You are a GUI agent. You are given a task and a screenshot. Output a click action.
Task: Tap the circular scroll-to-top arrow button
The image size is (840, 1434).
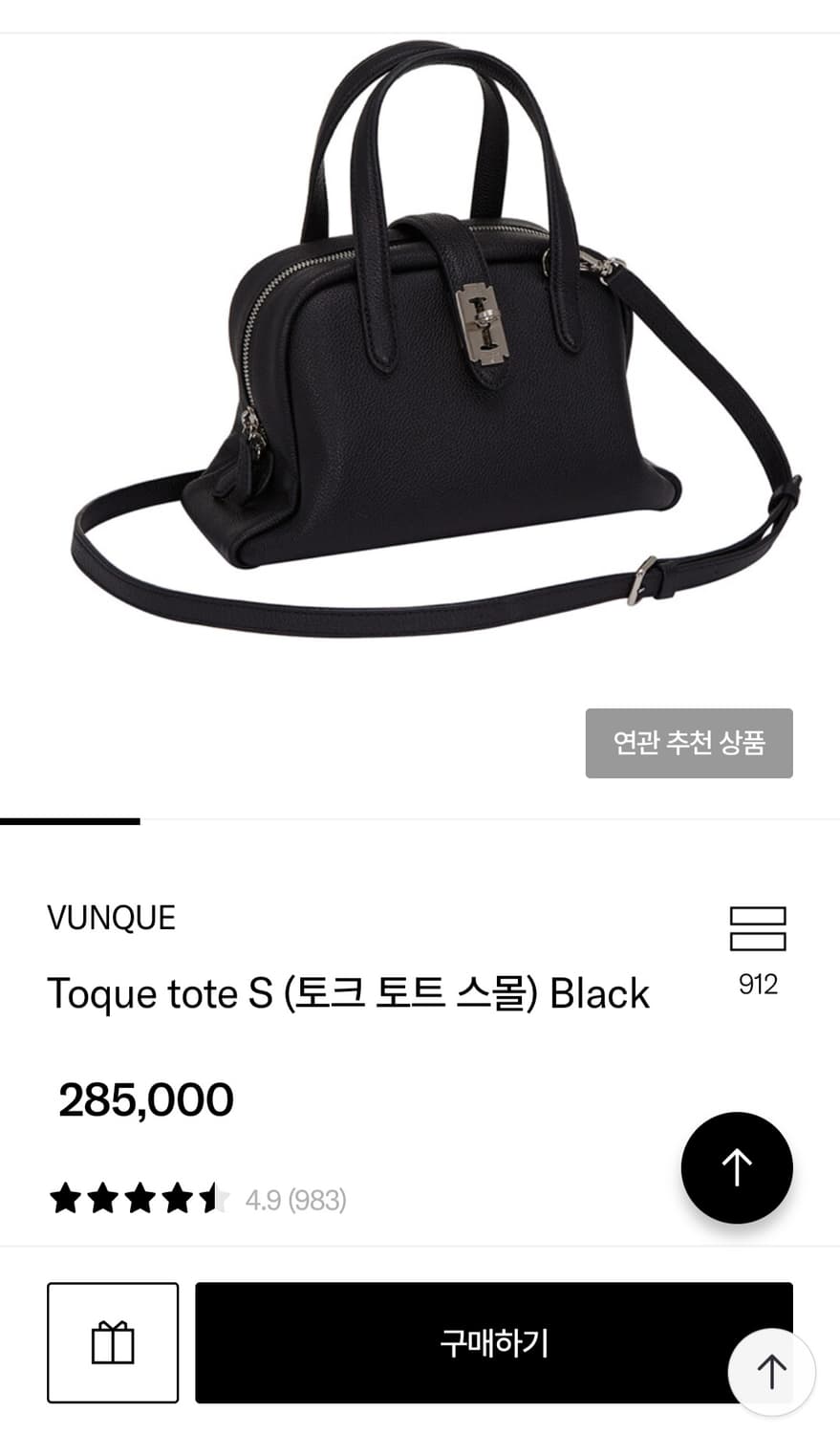click(x=736, y=1167)
